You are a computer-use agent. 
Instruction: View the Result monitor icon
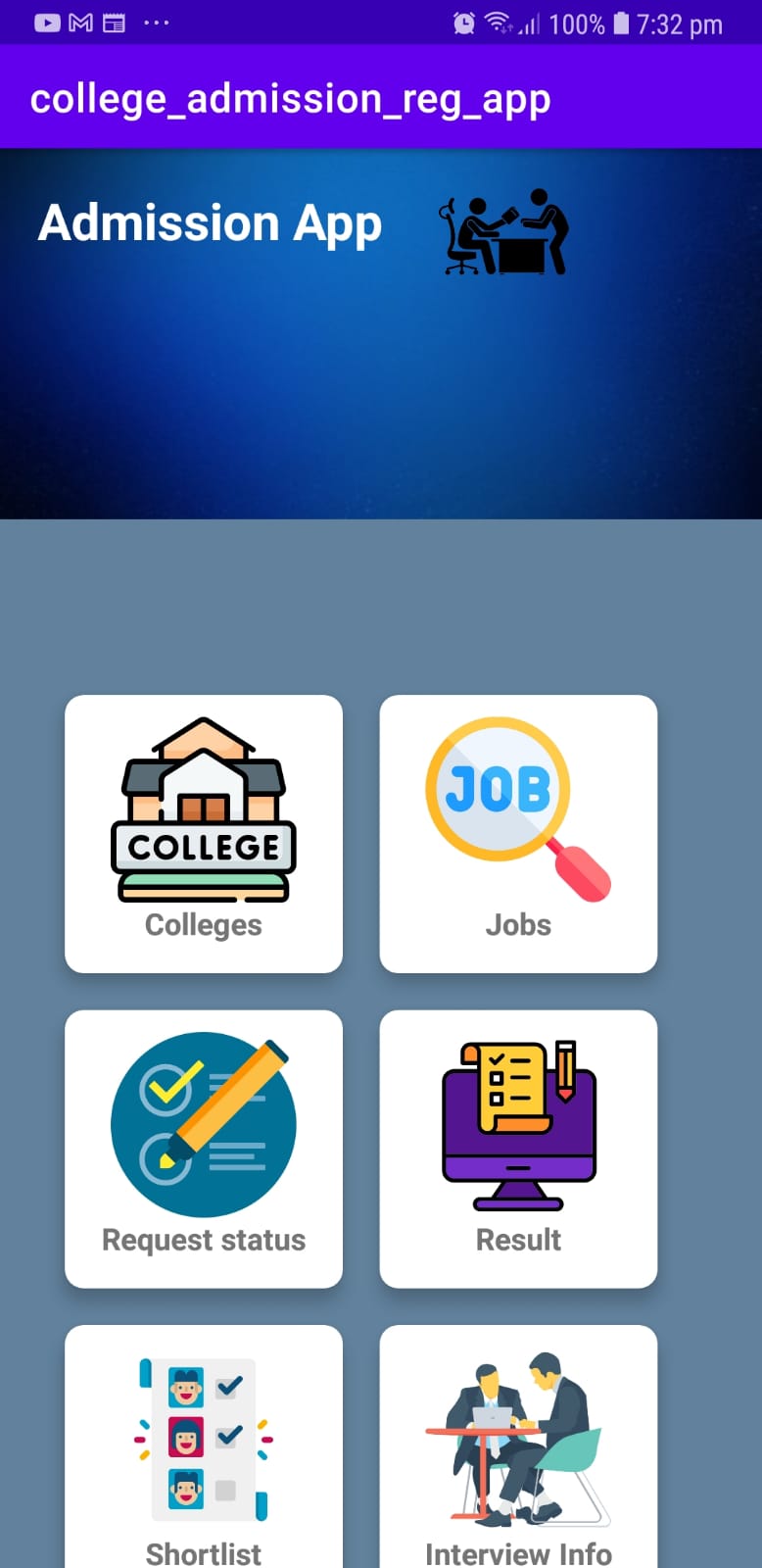(x=518, y=1124)
